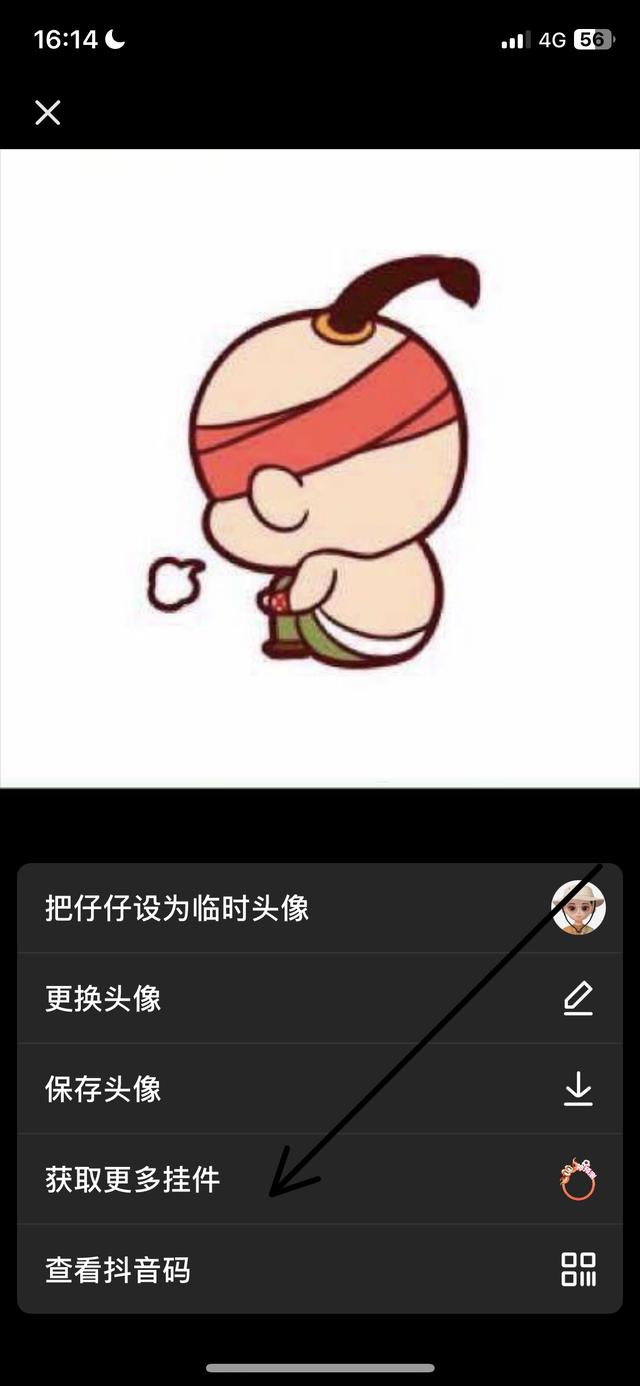The image size is (640, 1386).
Task: Select 把仔仔设为临时头像 option
Action: pyautogui.click(x=178, y=908)
